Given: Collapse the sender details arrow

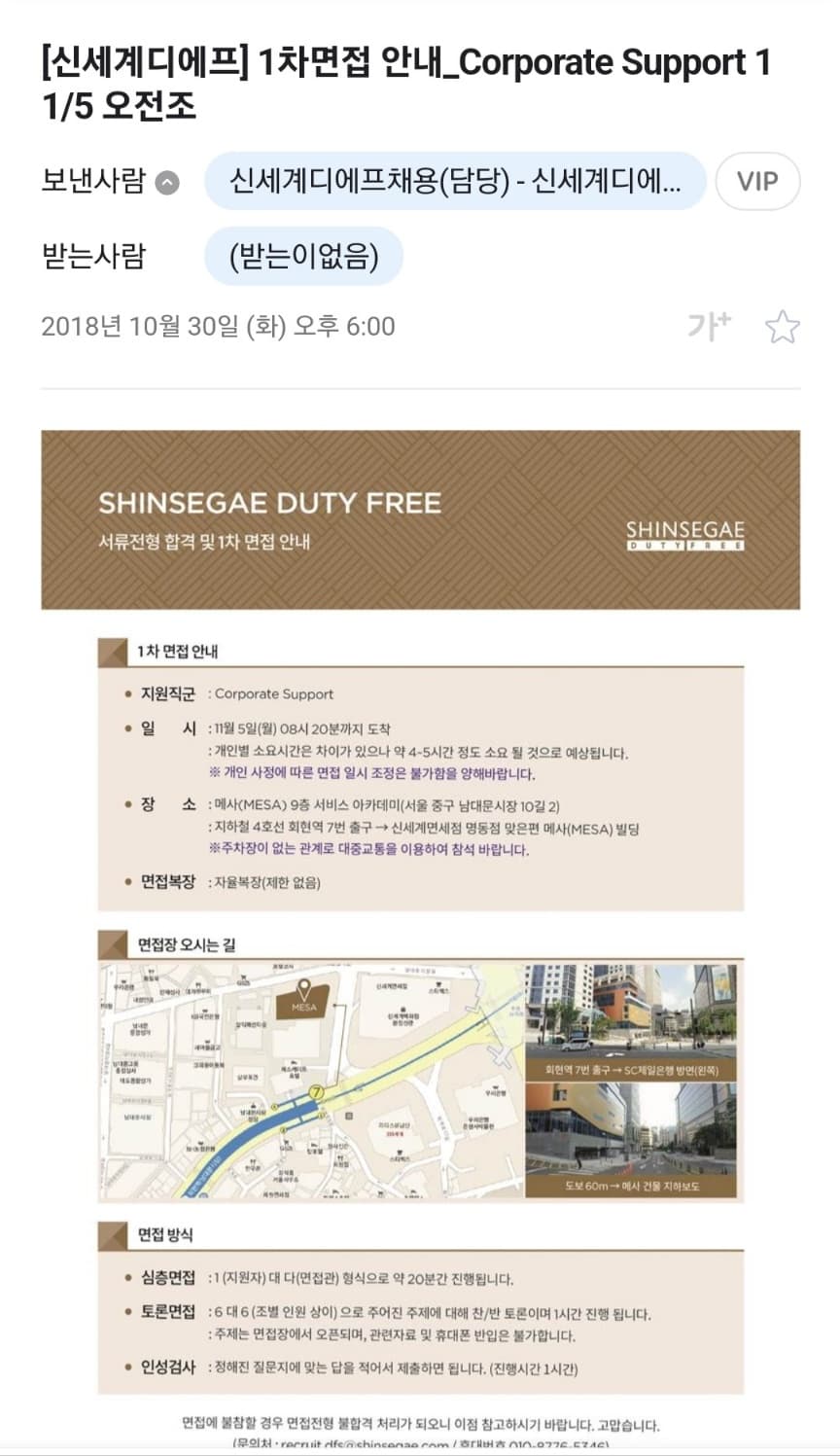Looking at the screenshot, I should pos(168,182).
